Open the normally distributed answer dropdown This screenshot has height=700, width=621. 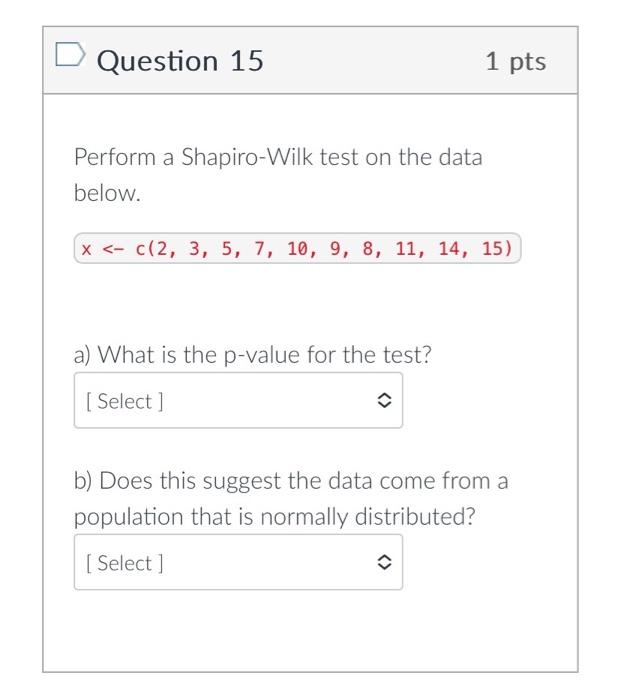(x=238, y=562)
